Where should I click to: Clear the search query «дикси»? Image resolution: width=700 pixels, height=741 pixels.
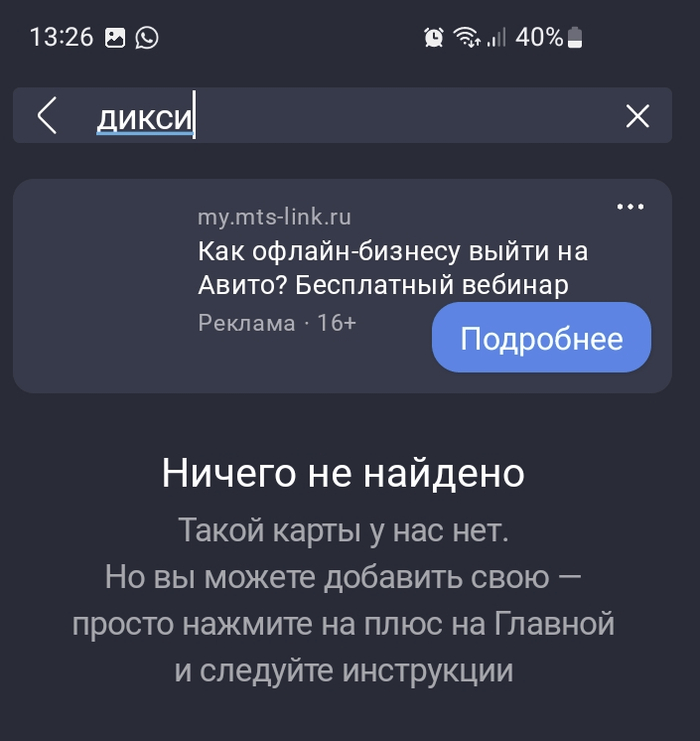(x=637, y=116)
